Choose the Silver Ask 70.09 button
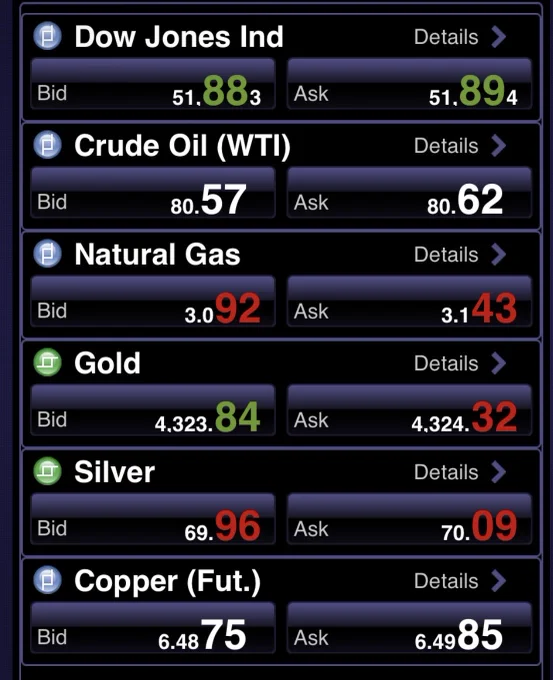This screenshot has height=680, width=553. pos(409,519)
